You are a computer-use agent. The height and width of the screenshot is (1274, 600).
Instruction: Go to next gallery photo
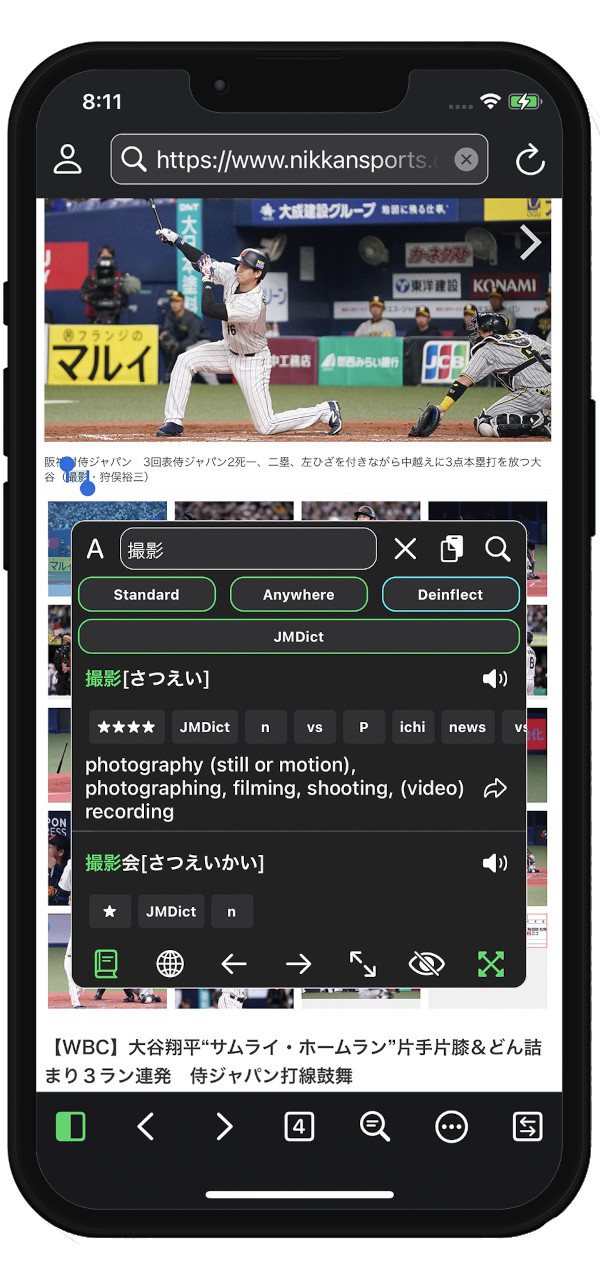(x=531, y=242)
